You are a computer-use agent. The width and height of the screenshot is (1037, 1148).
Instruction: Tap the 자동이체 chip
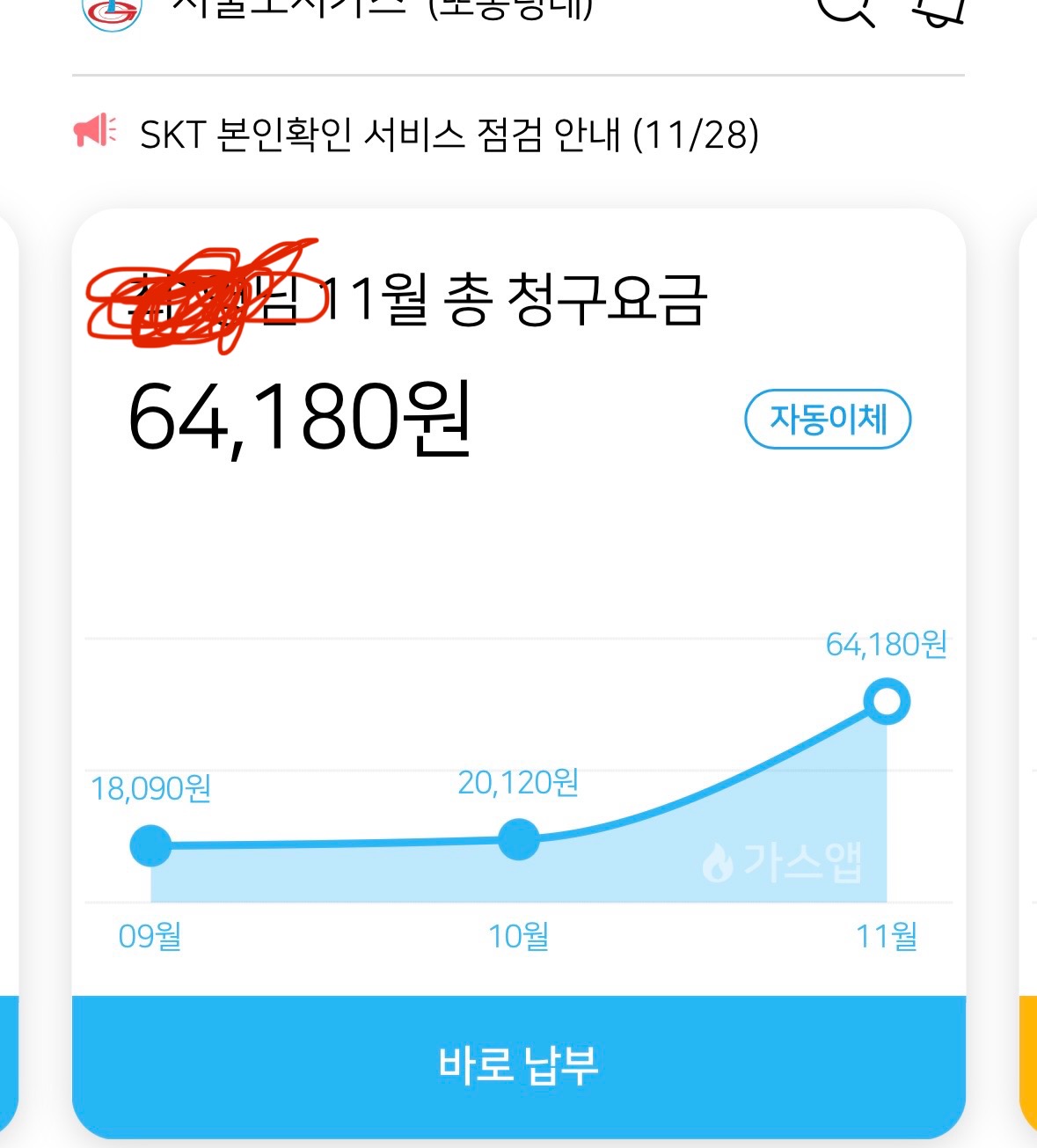827,419
